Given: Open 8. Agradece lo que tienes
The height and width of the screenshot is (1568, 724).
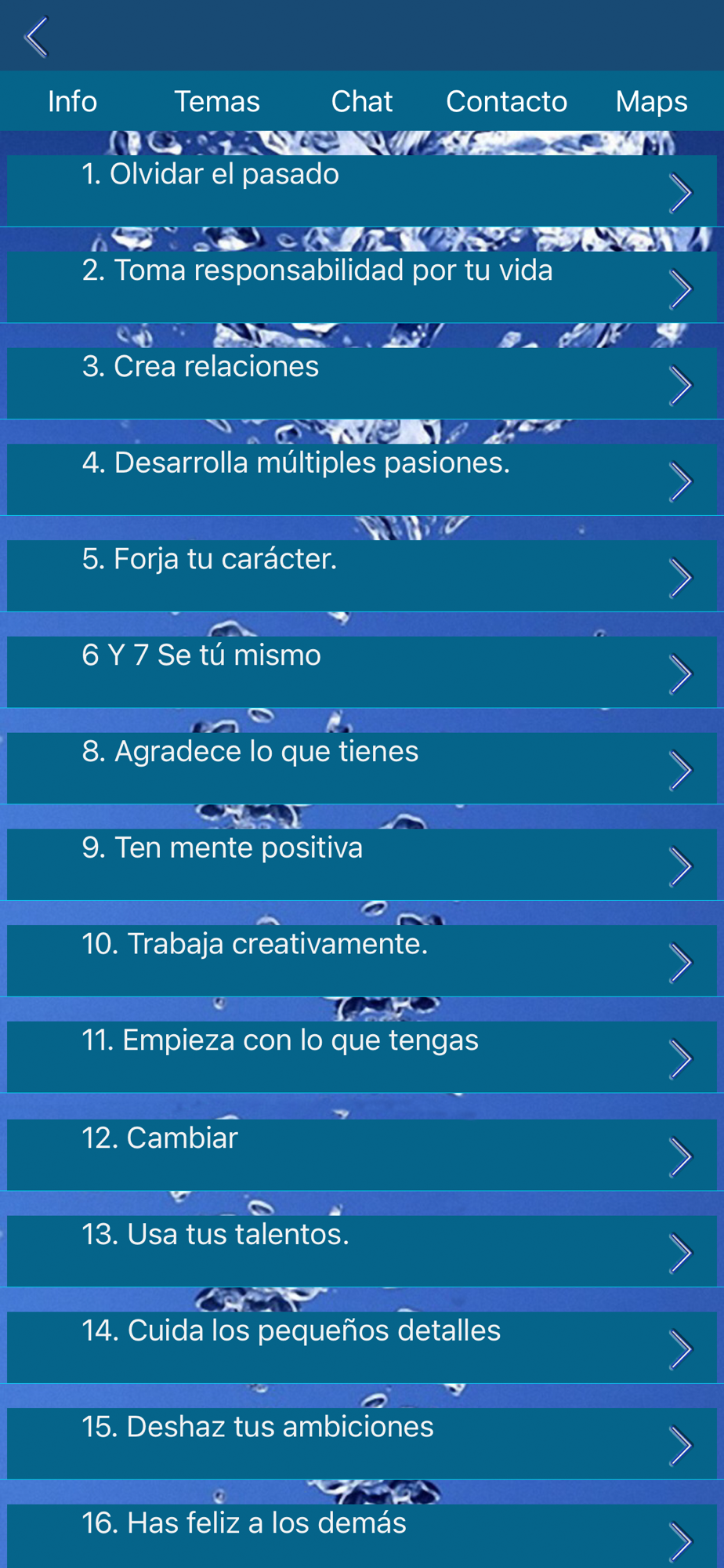Looking at the screenshot, I should tap(361, 769).
